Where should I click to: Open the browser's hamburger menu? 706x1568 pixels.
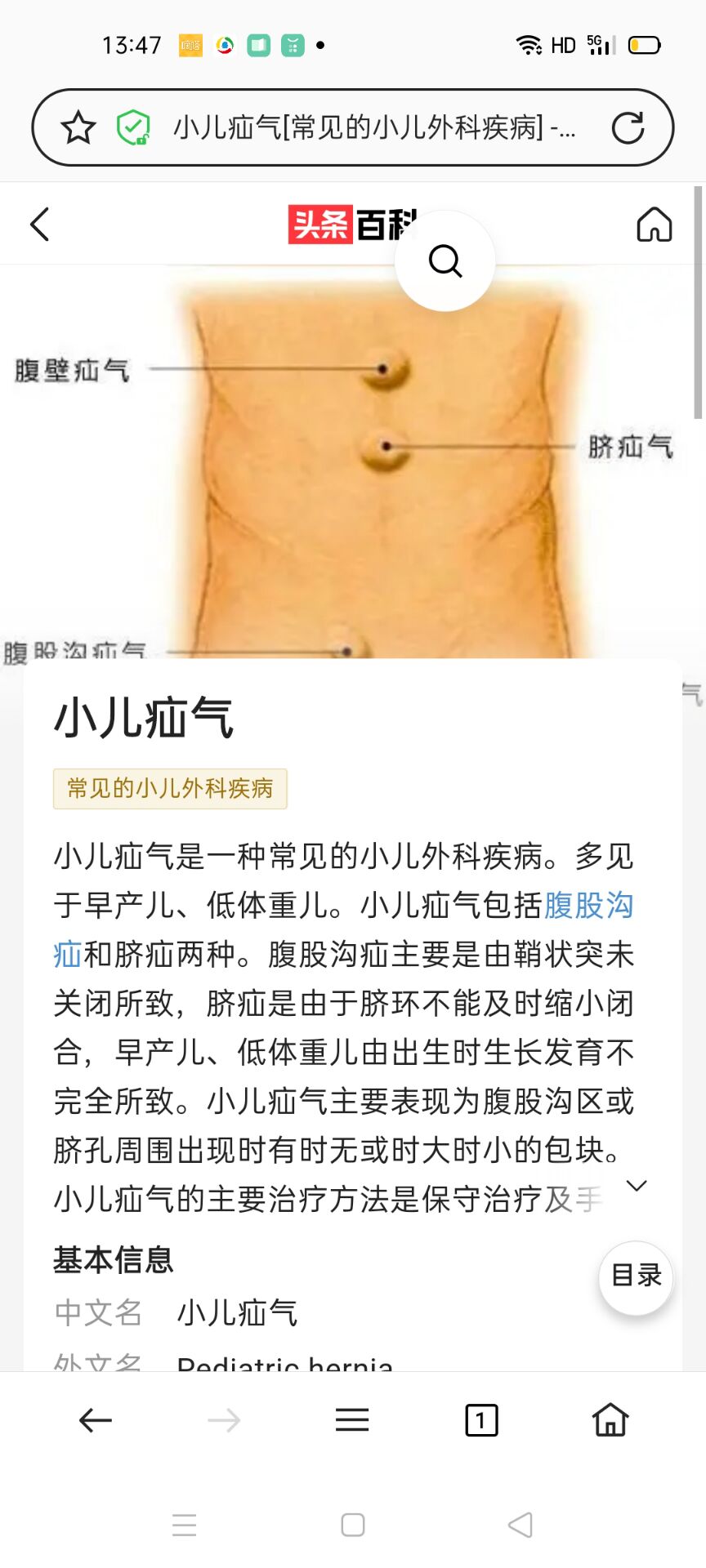(x=352, y=1420)
